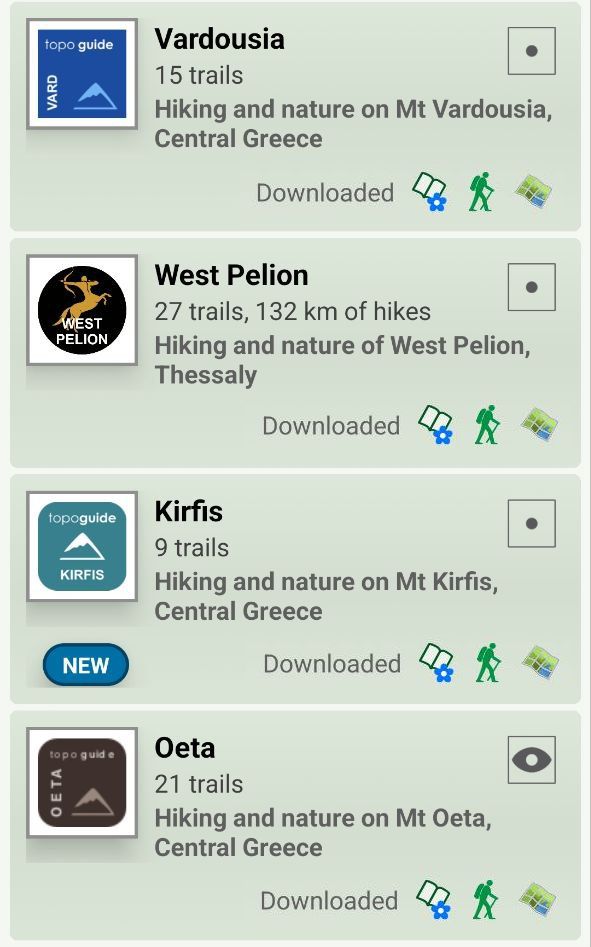Image resolution: width=591 pixels, height=947 pixels.
Task: Open the map icon for West Pelion
Action: [539, 424]
